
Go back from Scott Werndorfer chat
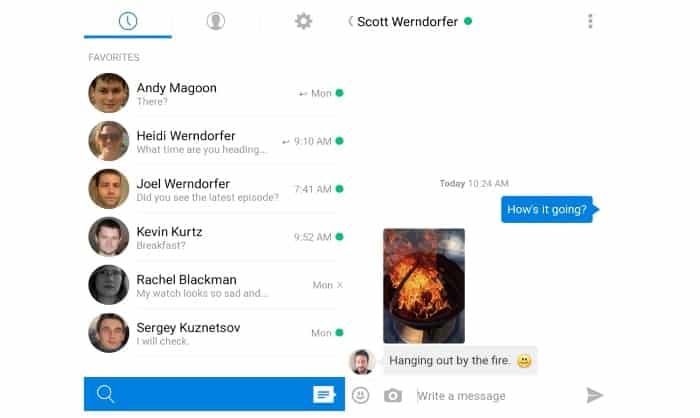[350, 21]
